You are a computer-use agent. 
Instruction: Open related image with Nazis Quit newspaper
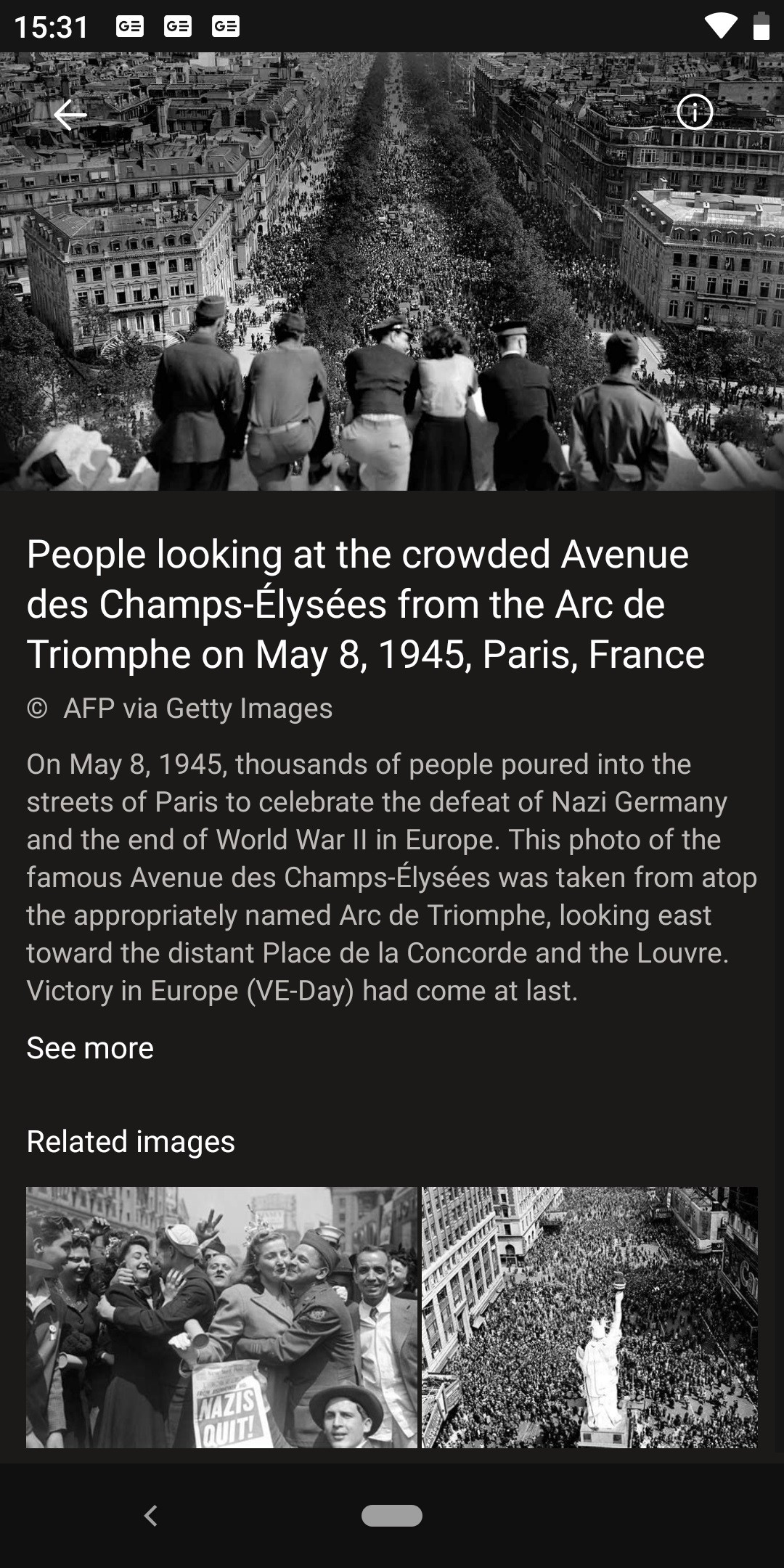pos(221,1318)
